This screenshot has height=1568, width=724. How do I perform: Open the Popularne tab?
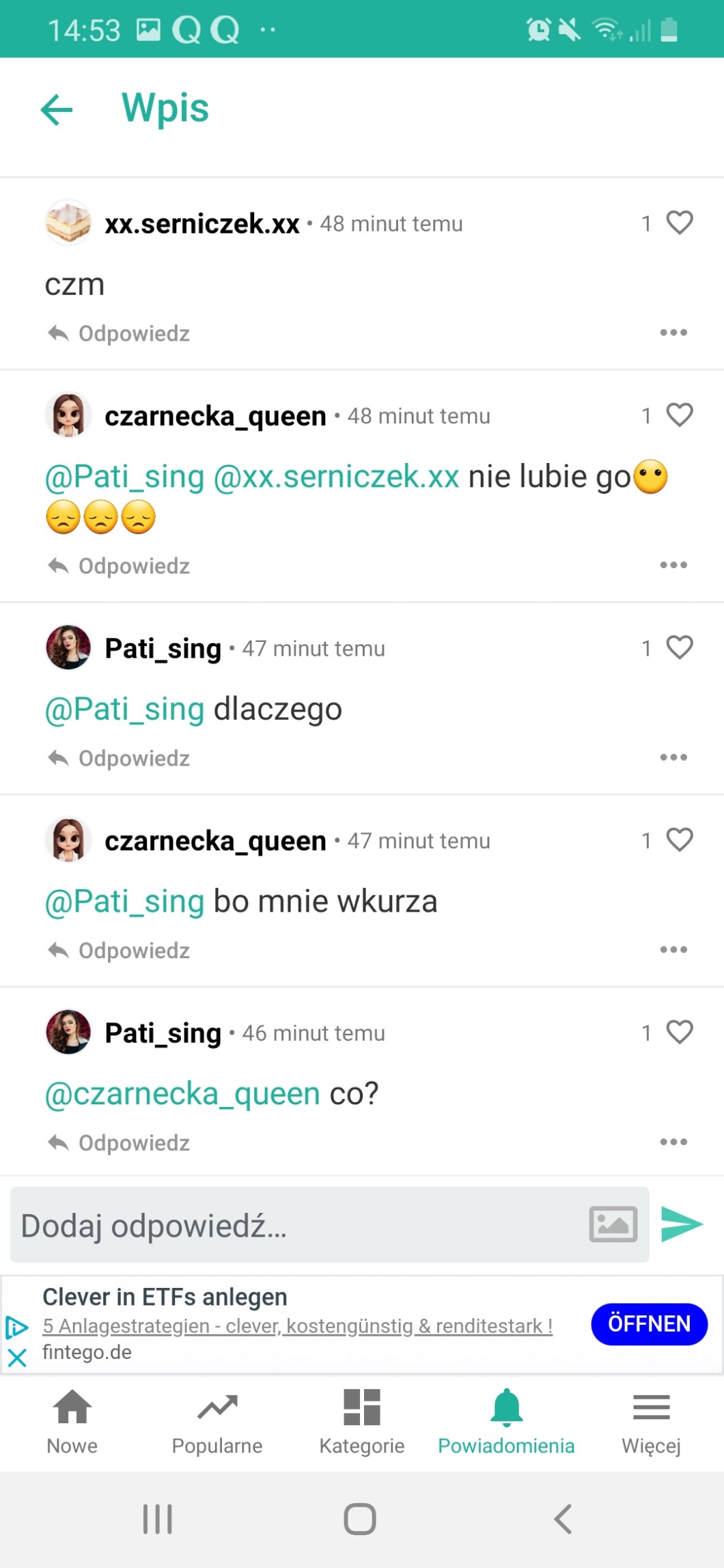[x=217, y=1422]
